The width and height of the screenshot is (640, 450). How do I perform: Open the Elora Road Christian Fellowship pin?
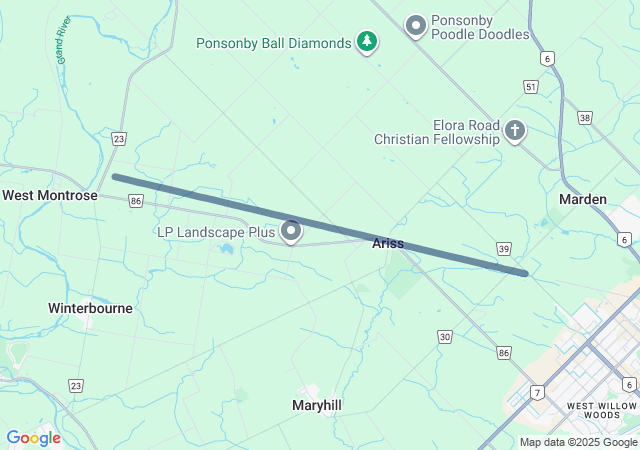point(514,130)
